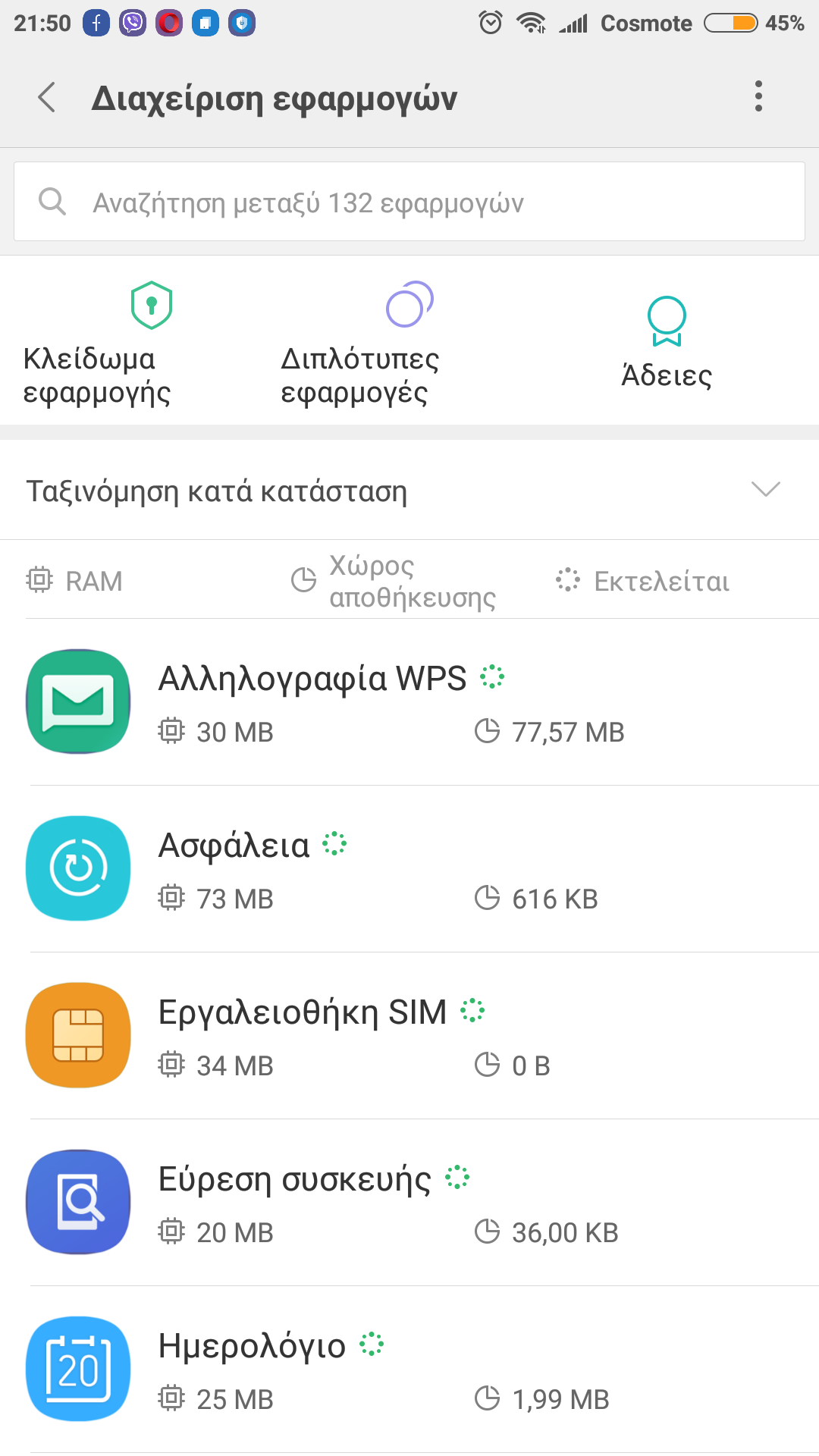
Task: Open Διπλότυπες εφαρμογές
Action: pos(359,344)
